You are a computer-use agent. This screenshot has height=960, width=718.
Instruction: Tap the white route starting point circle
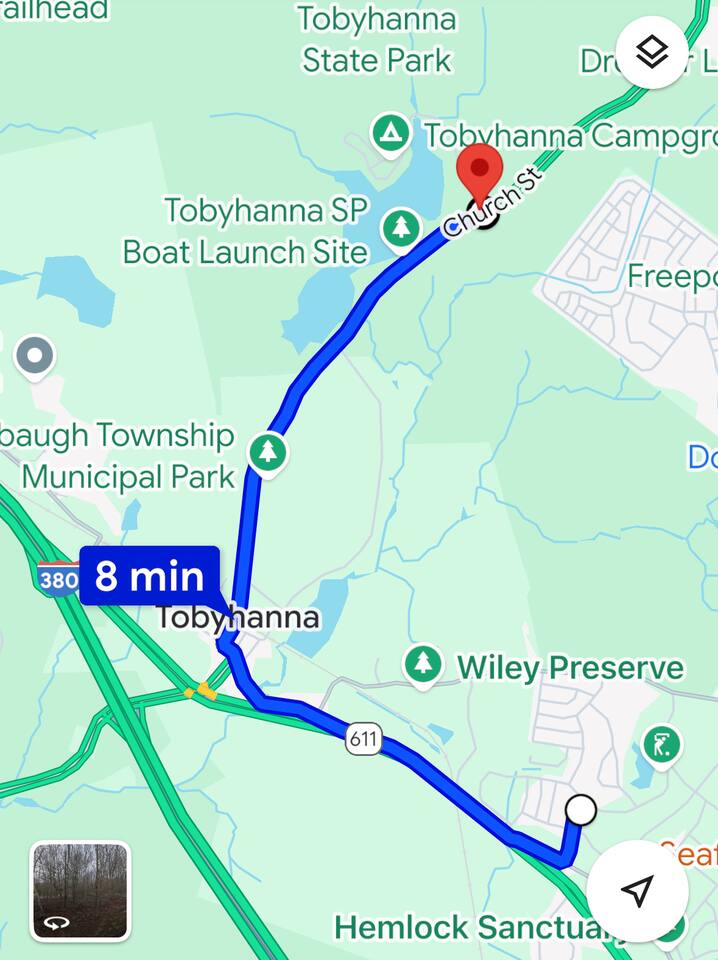[580, 809]
